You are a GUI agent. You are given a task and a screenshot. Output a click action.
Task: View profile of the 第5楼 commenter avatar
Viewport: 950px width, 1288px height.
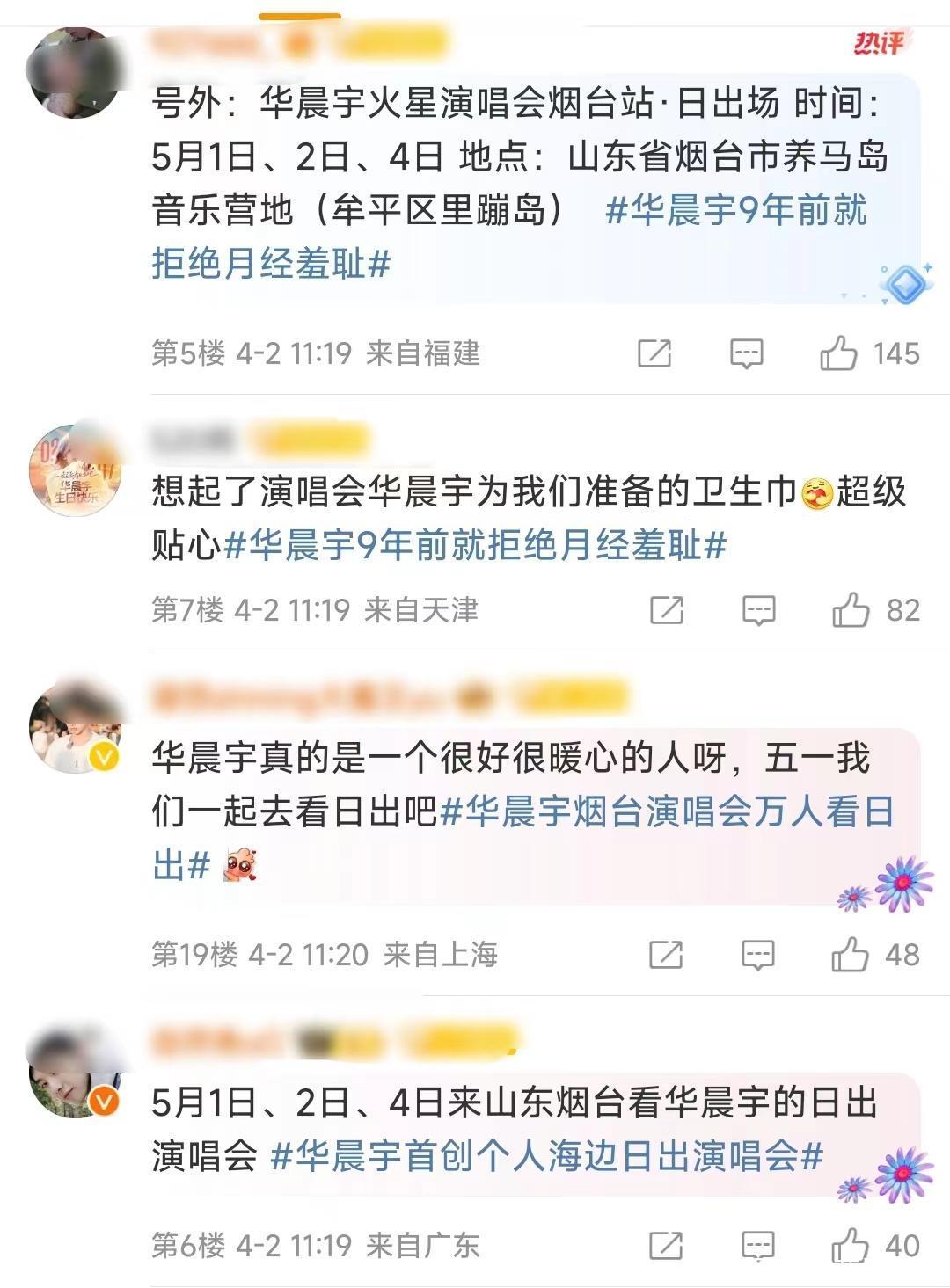pos(75,72)
